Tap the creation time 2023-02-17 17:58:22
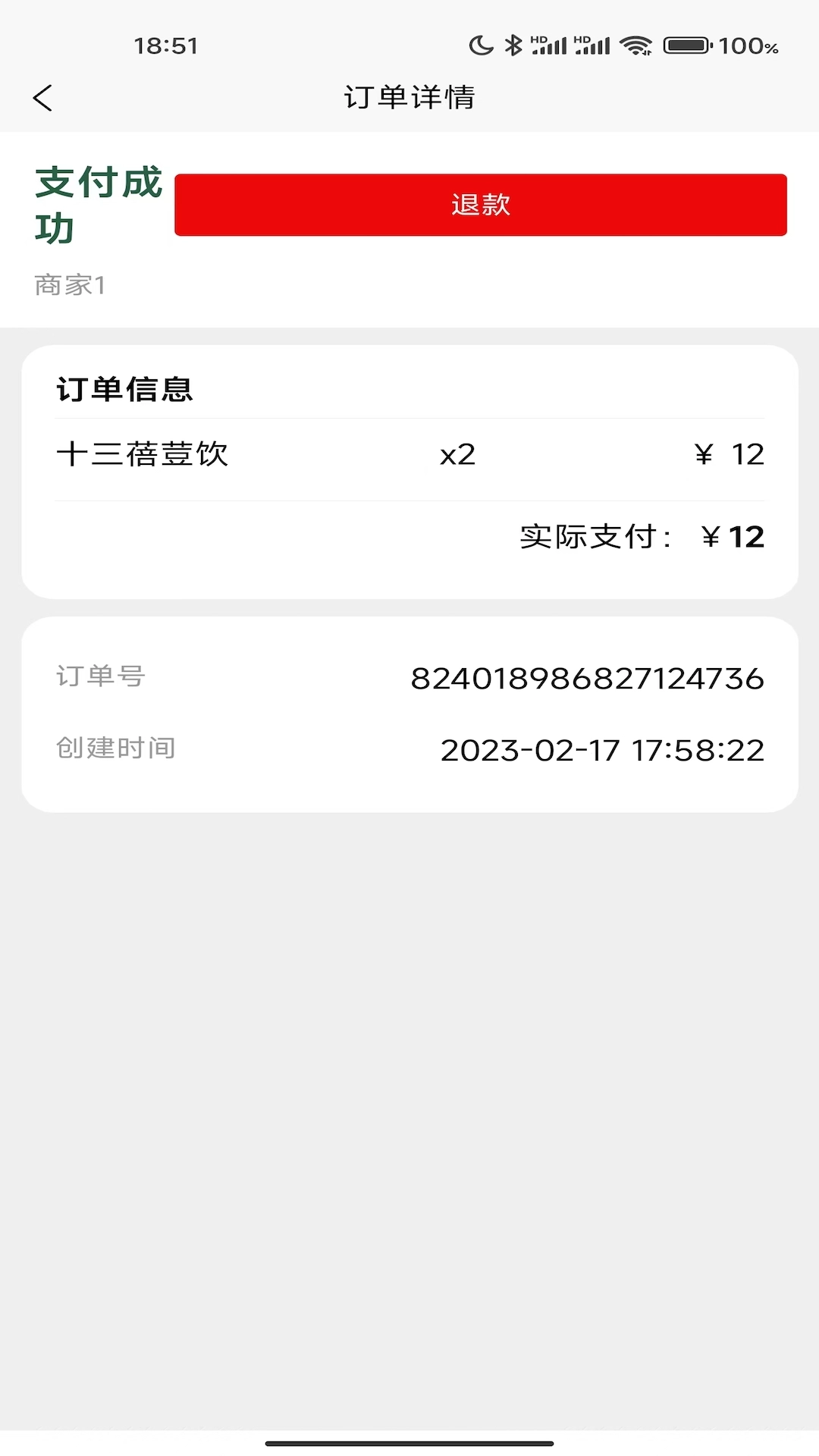Screen dimensions: 819x1456 click(x=603, y=751)
